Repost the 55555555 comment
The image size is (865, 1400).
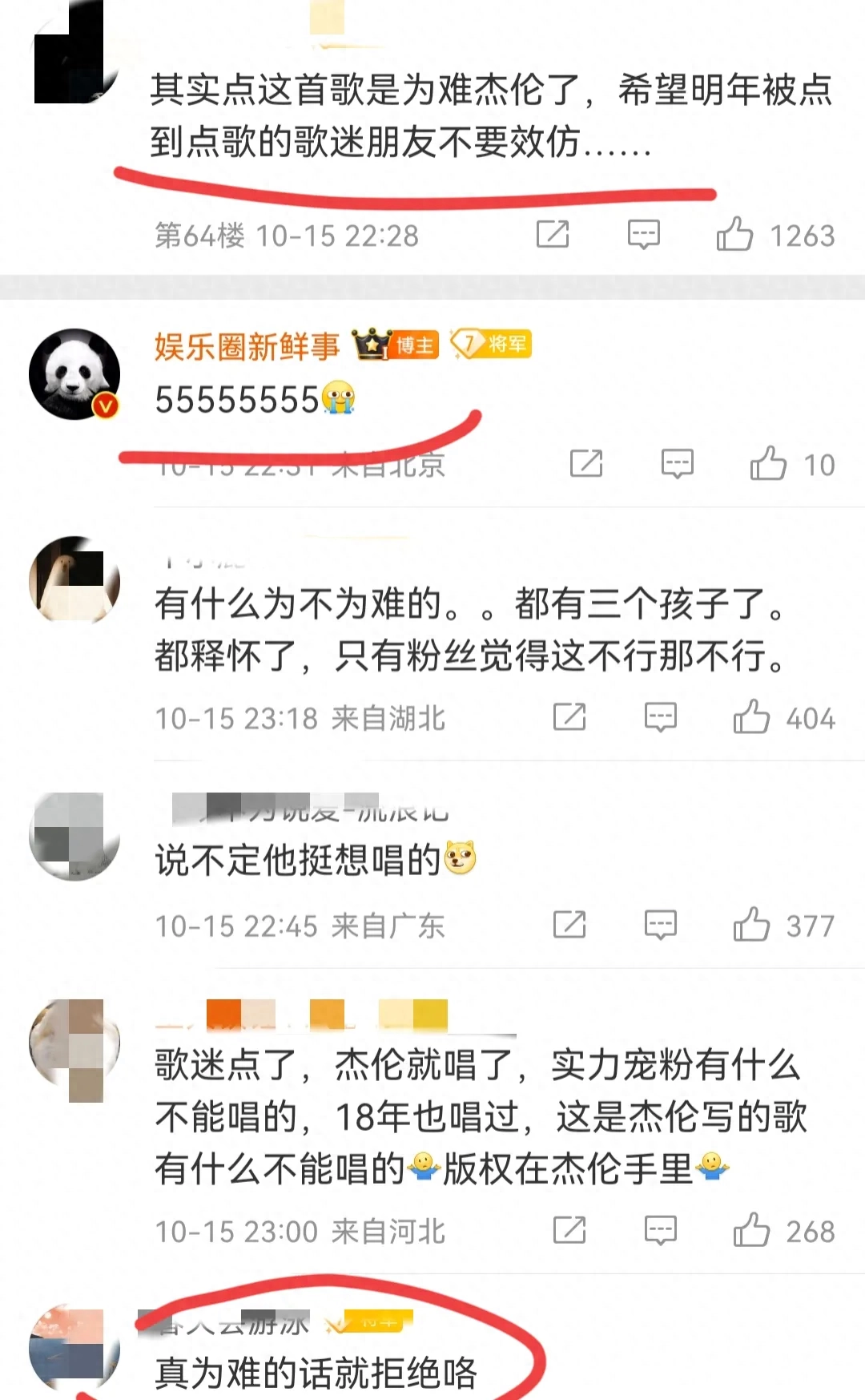(586, 464)
